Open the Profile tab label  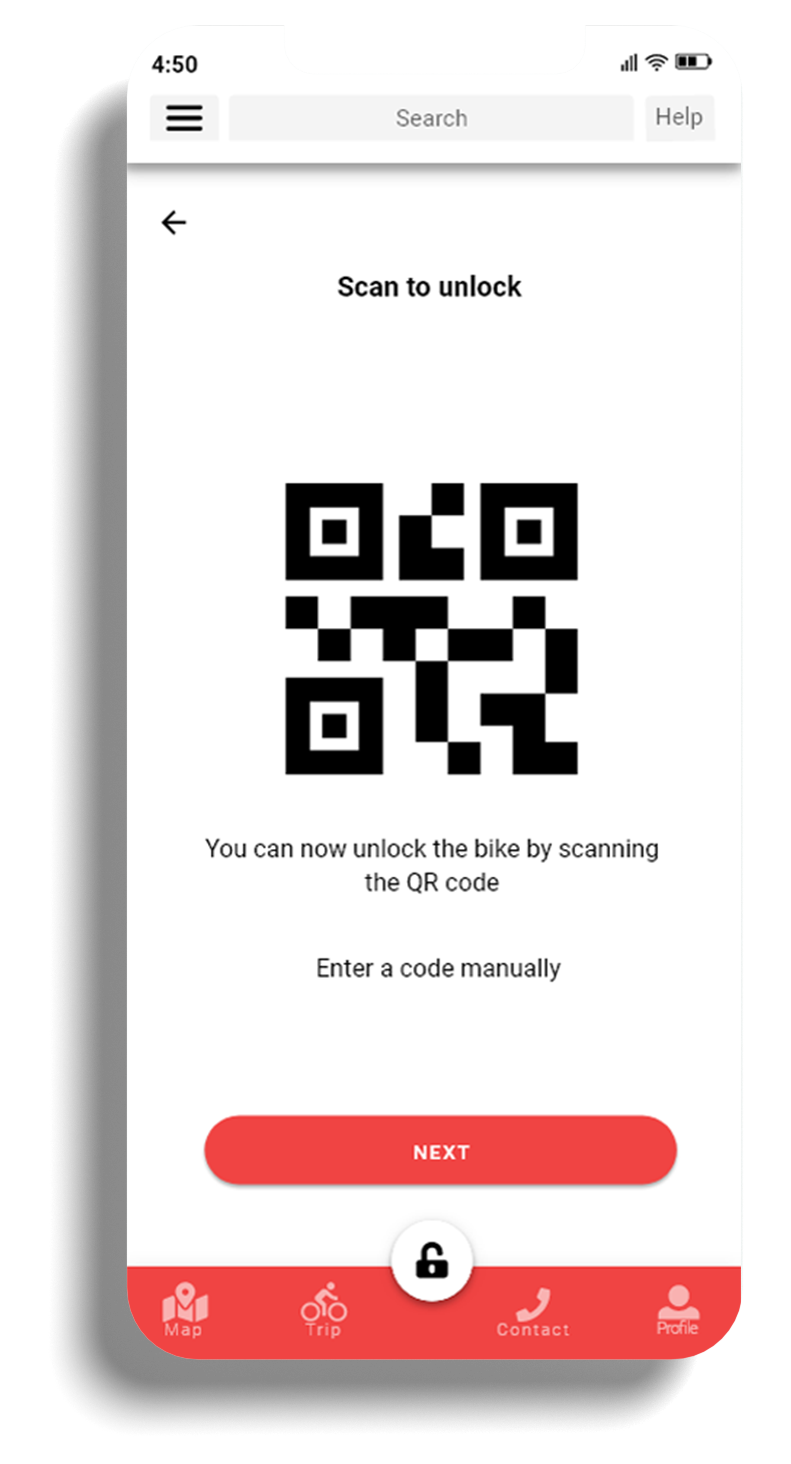676,1329
